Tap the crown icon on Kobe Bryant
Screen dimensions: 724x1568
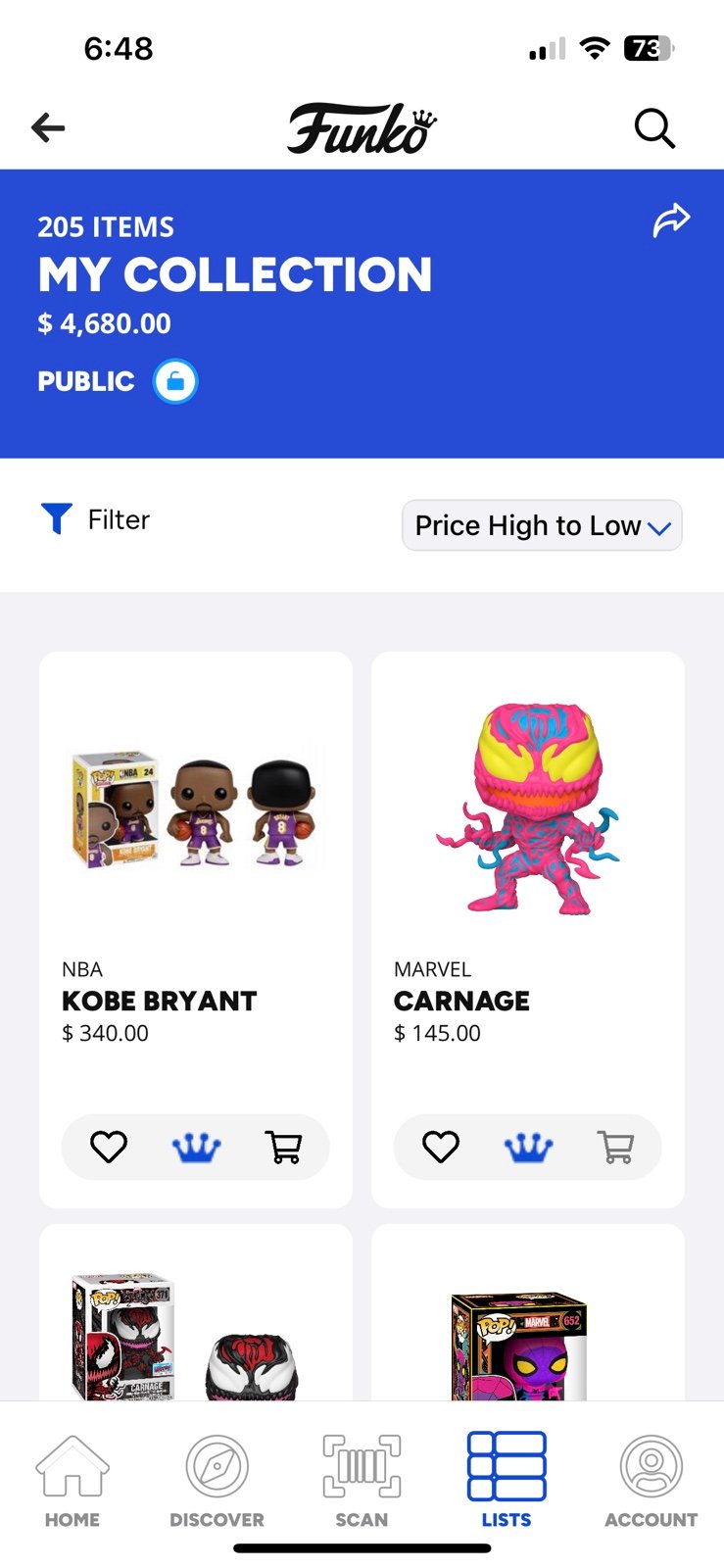(x=196, y=1146)
